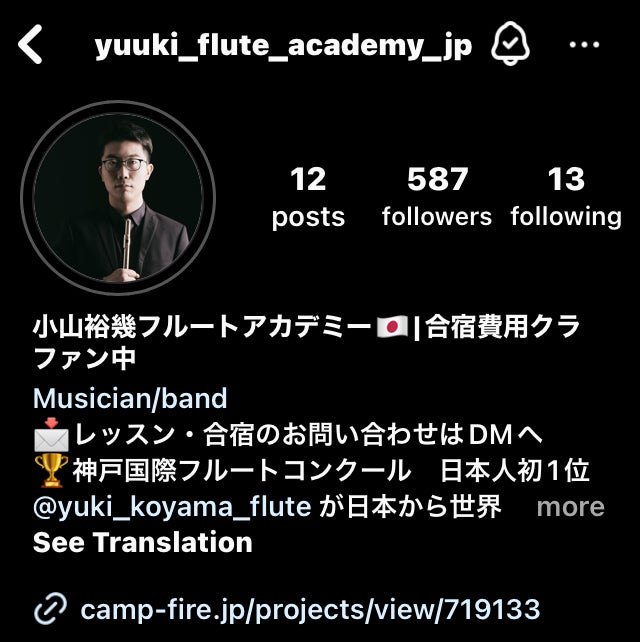Open the notification bell settings
640x642 pixels.
coord(511,45)
